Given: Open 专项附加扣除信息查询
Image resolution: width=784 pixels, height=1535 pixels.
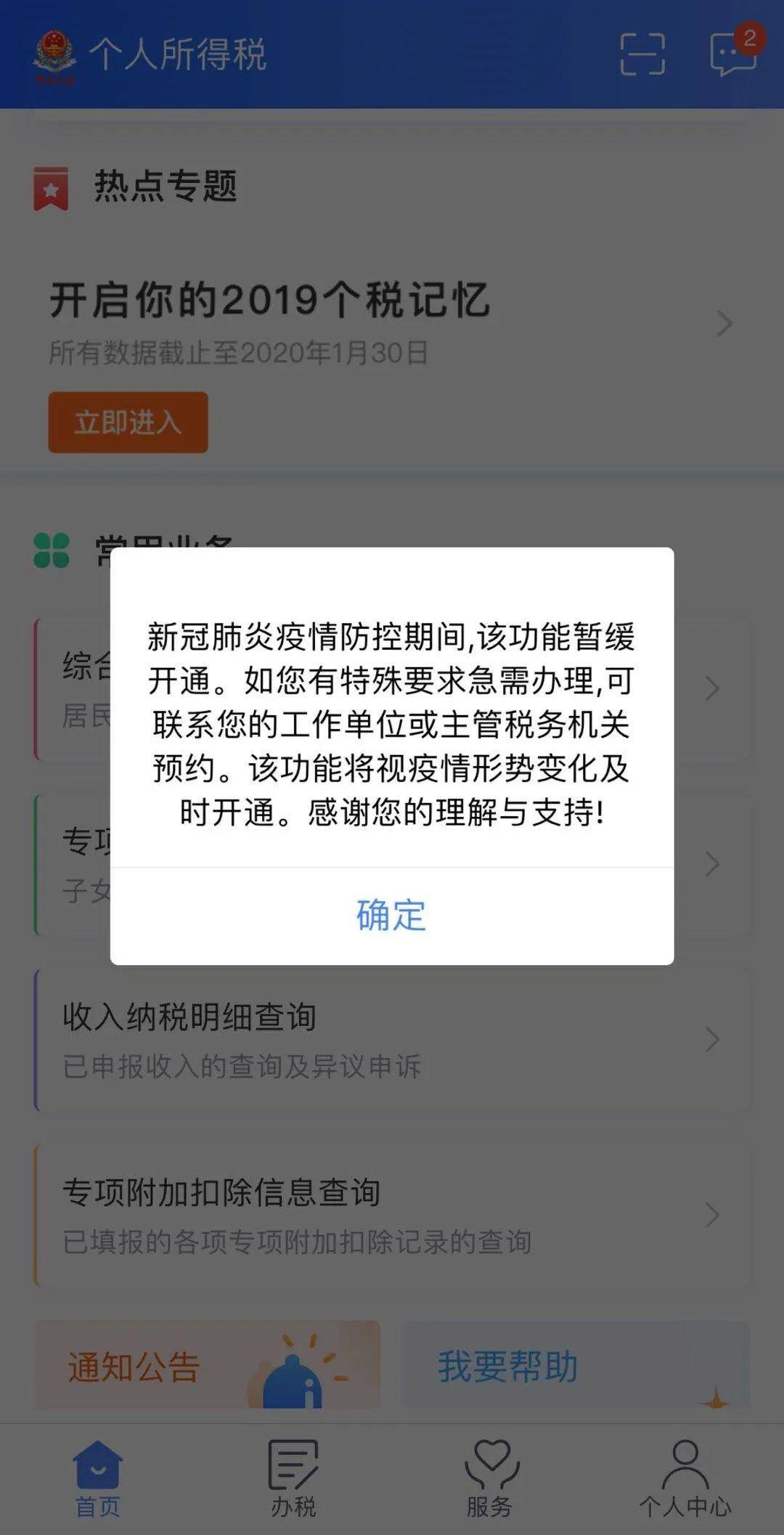Looking at the screenshot, I should click(x=392, y=1216).
